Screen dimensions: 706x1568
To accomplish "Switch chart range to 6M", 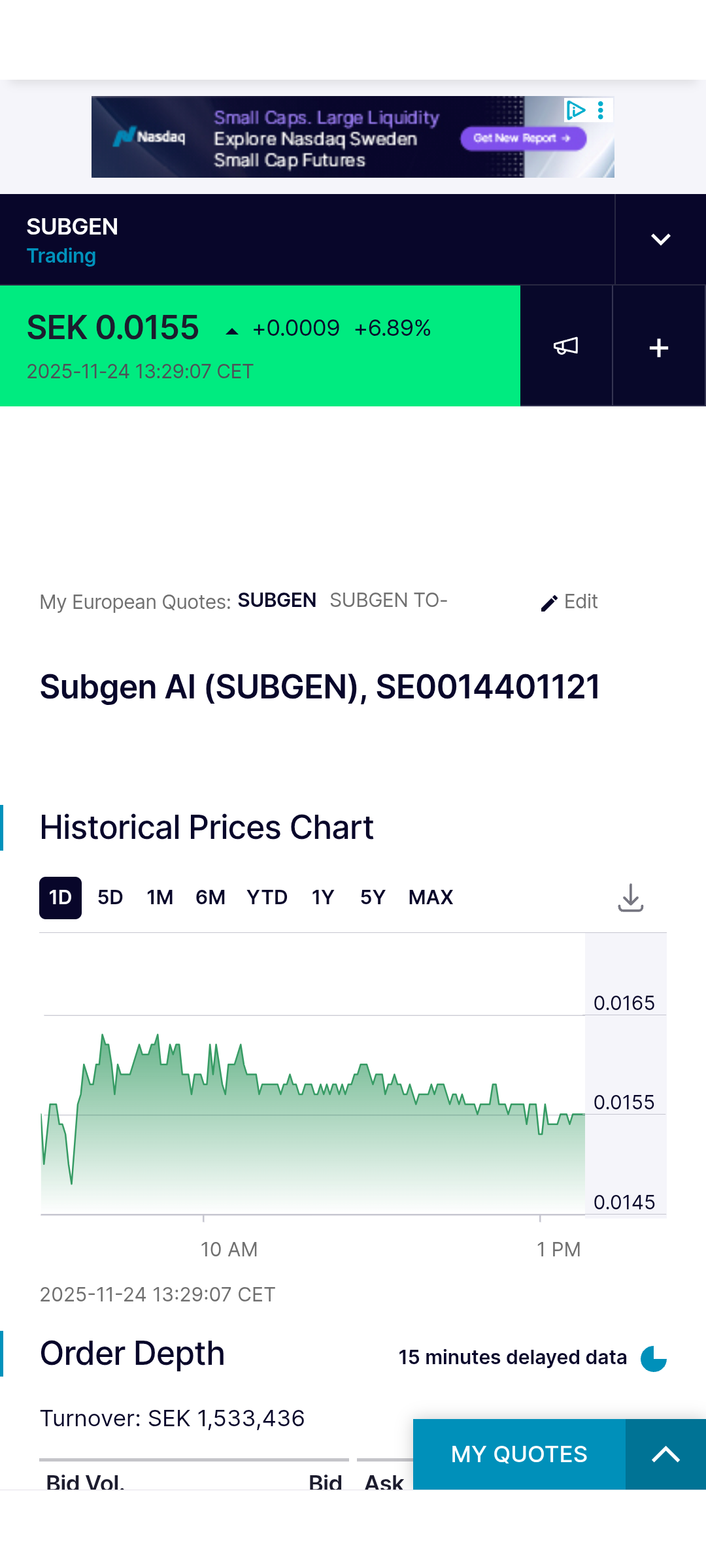I will click(x=210, y=898).
